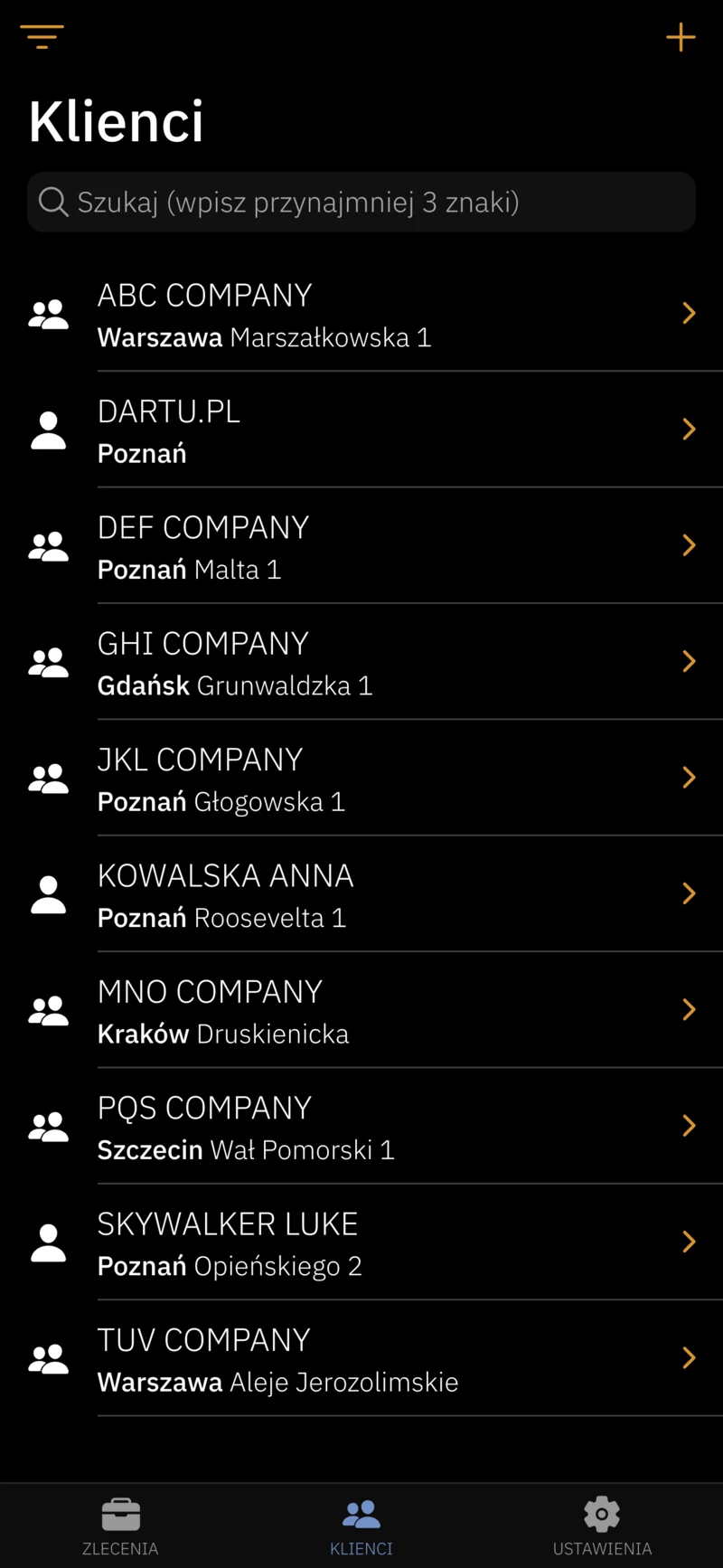Switch to the Zlecenia tab
The width and height of the screenshot is (723, 1568).
tap(120, 1526)
